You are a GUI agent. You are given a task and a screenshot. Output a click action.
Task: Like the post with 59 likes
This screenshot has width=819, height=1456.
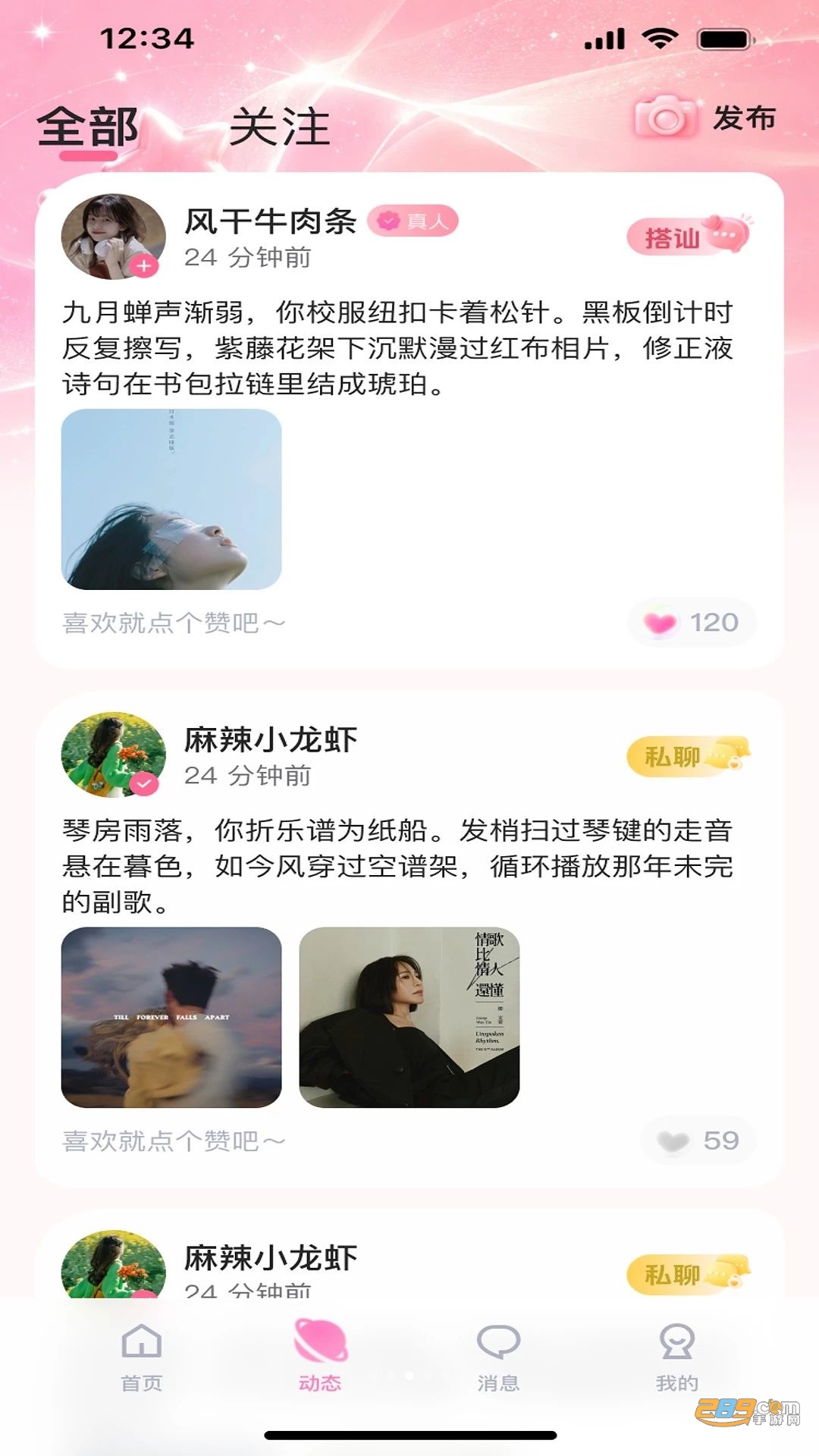point(698,1141)
